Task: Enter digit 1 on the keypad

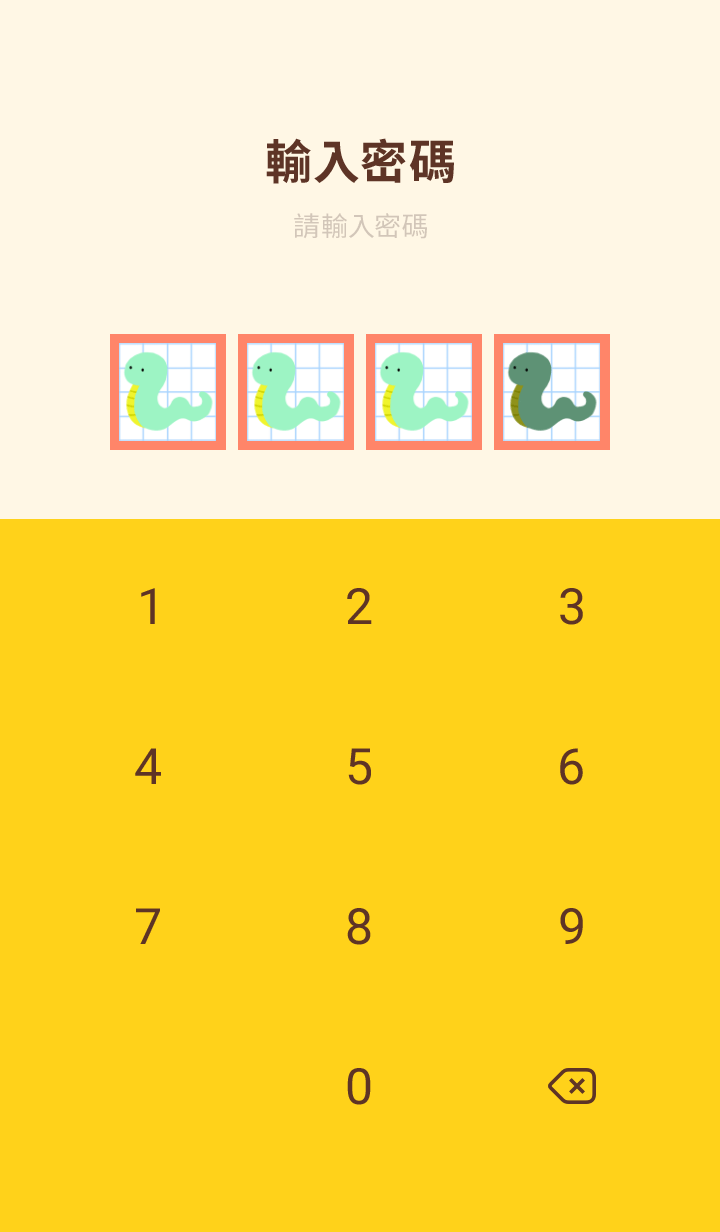Action: (149, 607)
